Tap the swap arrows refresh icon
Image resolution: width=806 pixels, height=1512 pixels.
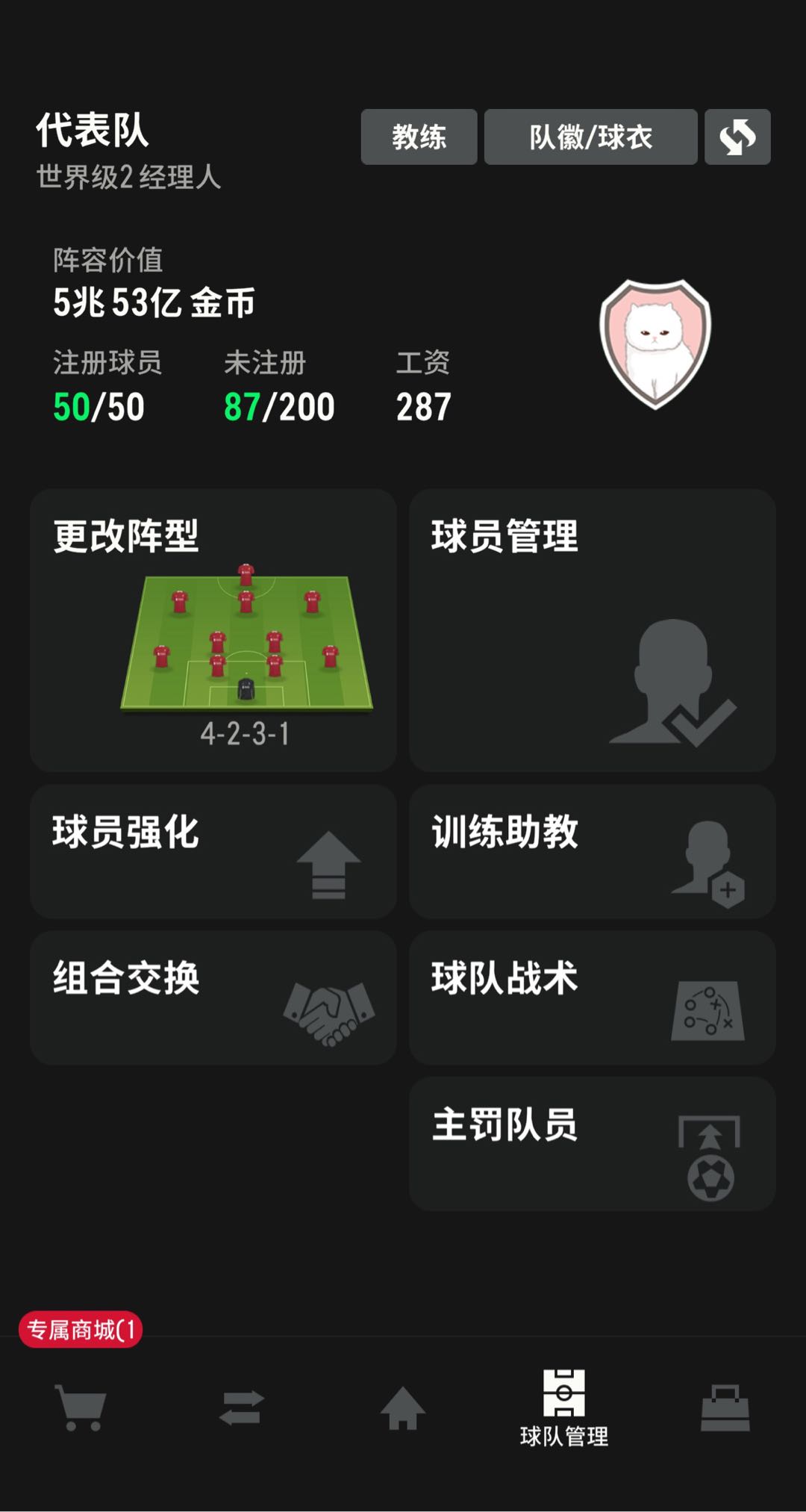click(737, 137)
